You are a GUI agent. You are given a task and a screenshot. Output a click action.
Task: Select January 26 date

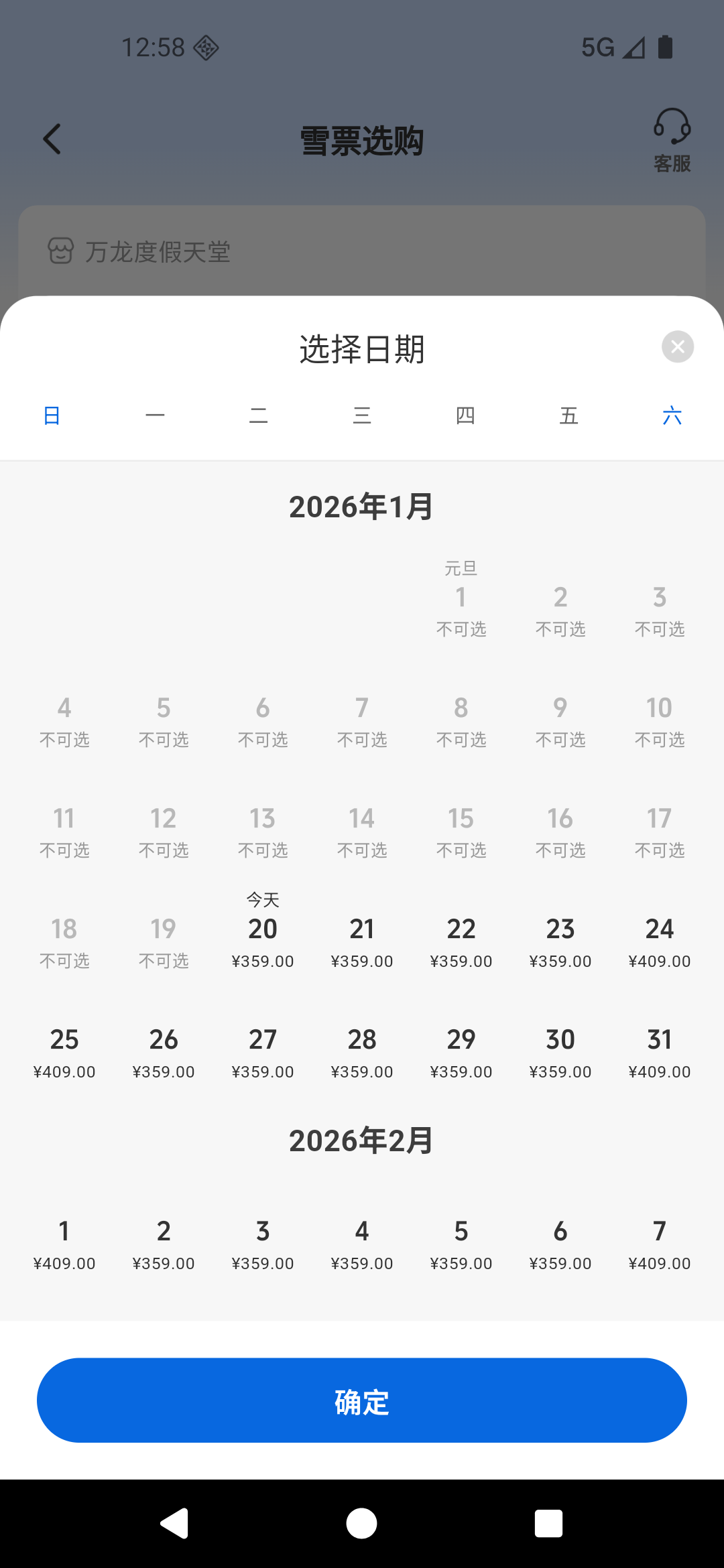tap(164, 1051)
